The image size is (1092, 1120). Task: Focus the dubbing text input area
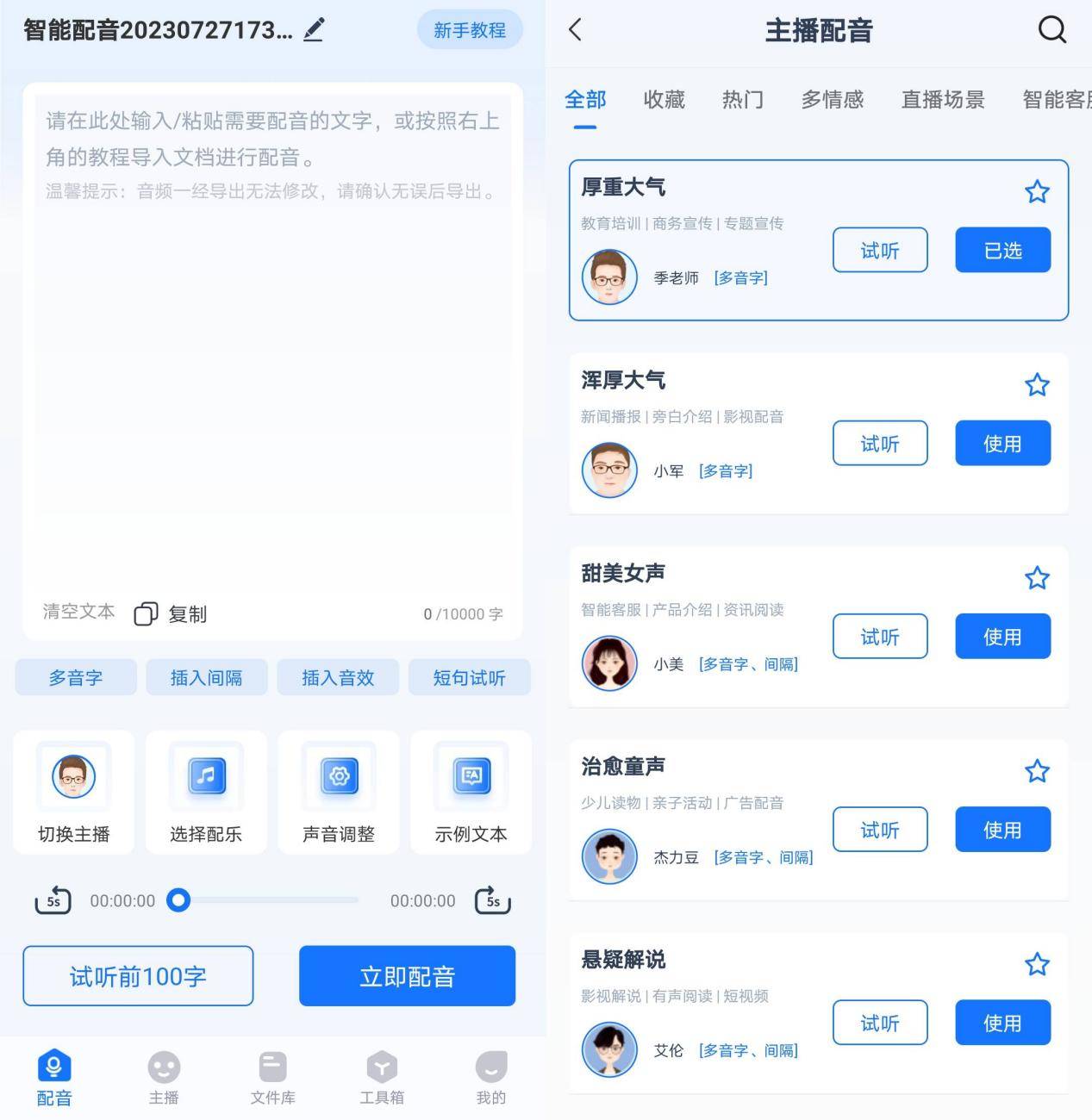coord(272,345)
